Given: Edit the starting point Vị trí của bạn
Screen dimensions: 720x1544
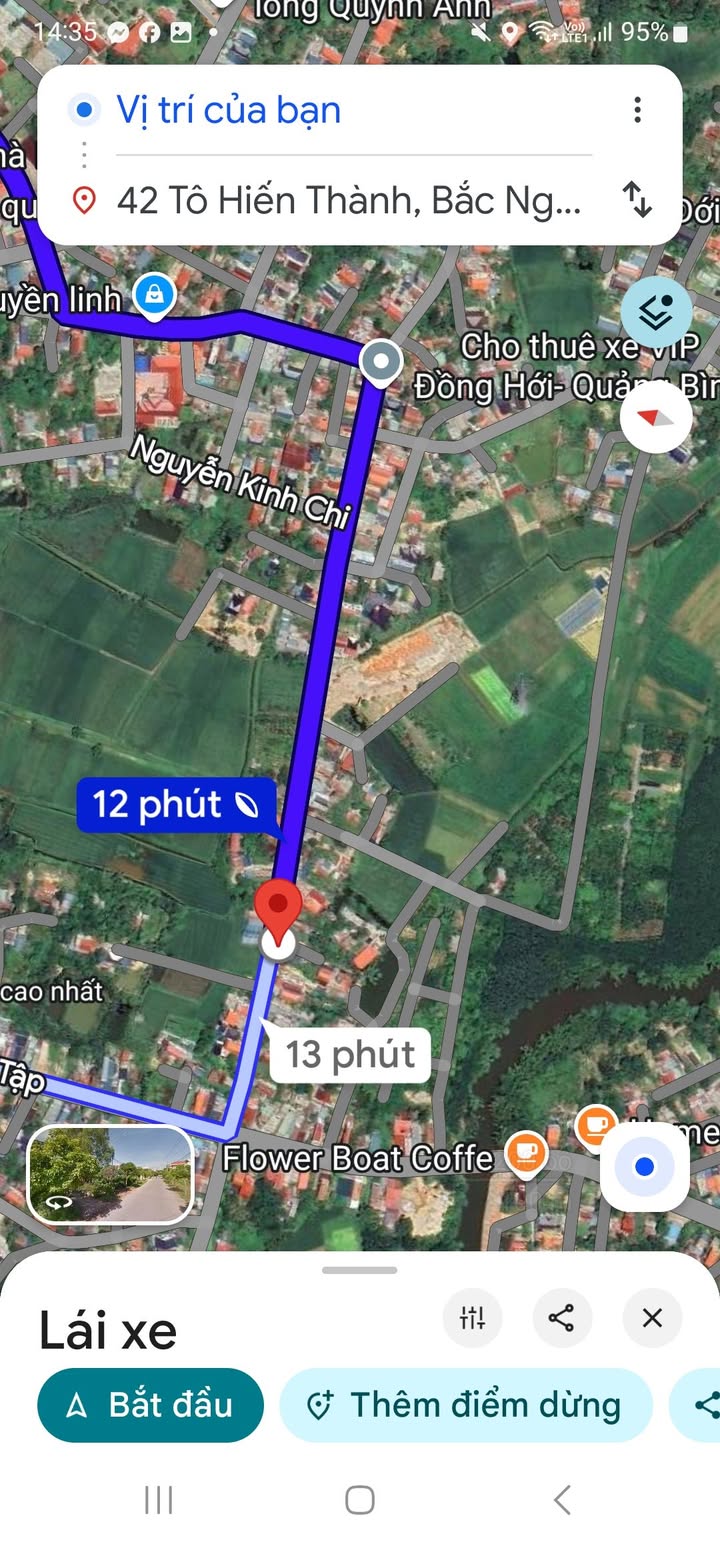Looking at the screenshot, I should [229, 110].
